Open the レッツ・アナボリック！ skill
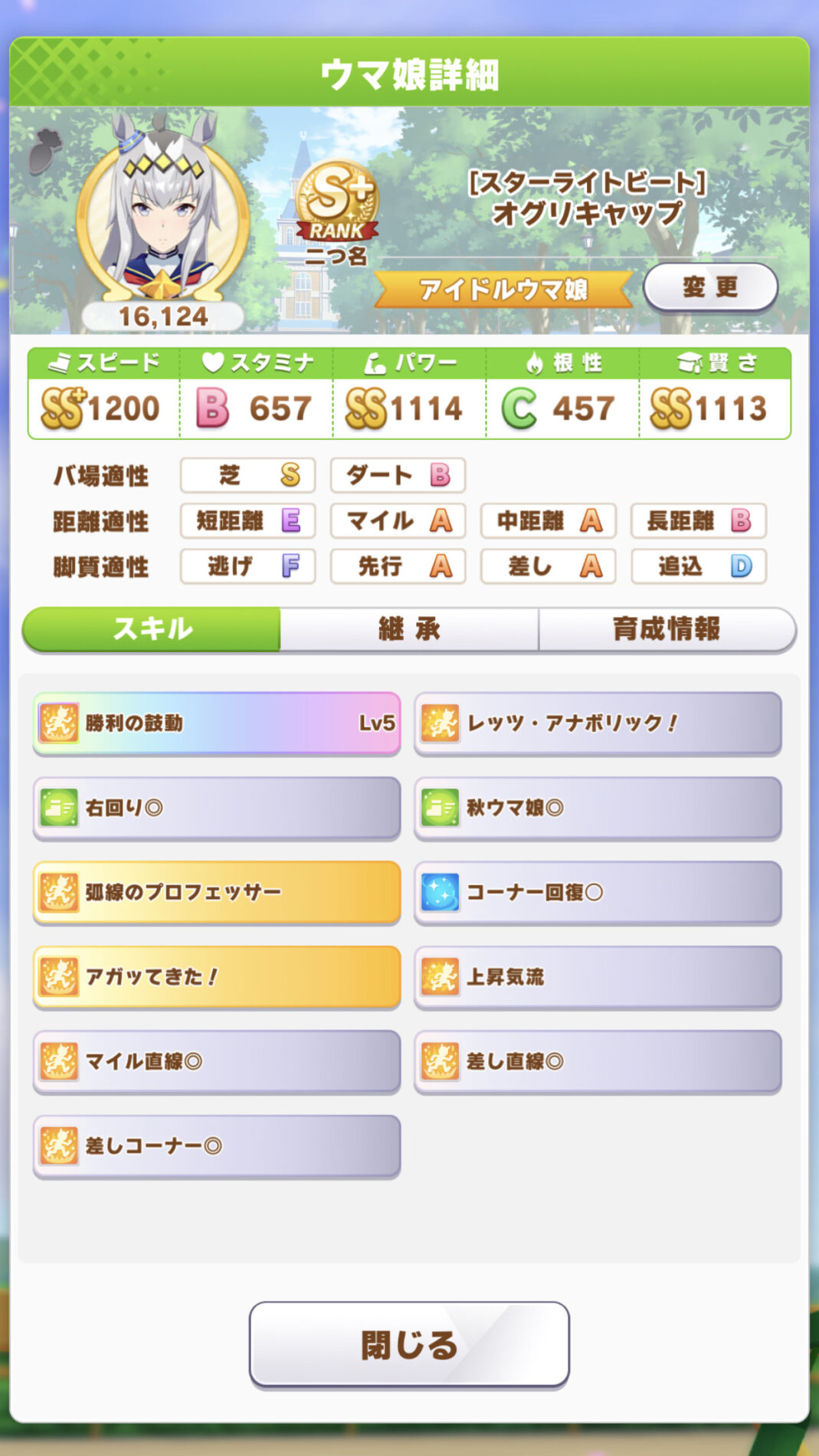Image resolution: width=819 pixels, height=1456 pixels. (x=598, y=723)
